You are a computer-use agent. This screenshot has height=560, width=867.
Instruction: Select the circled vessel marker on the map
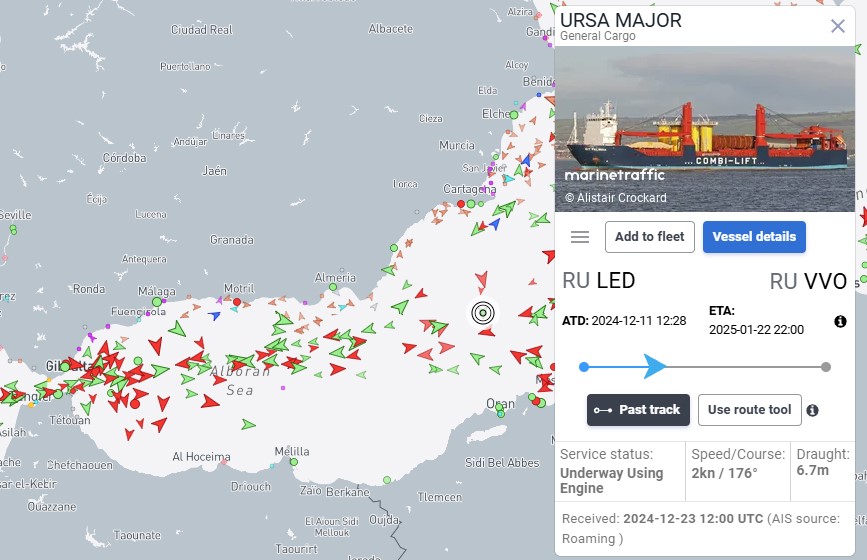[483, 313]
